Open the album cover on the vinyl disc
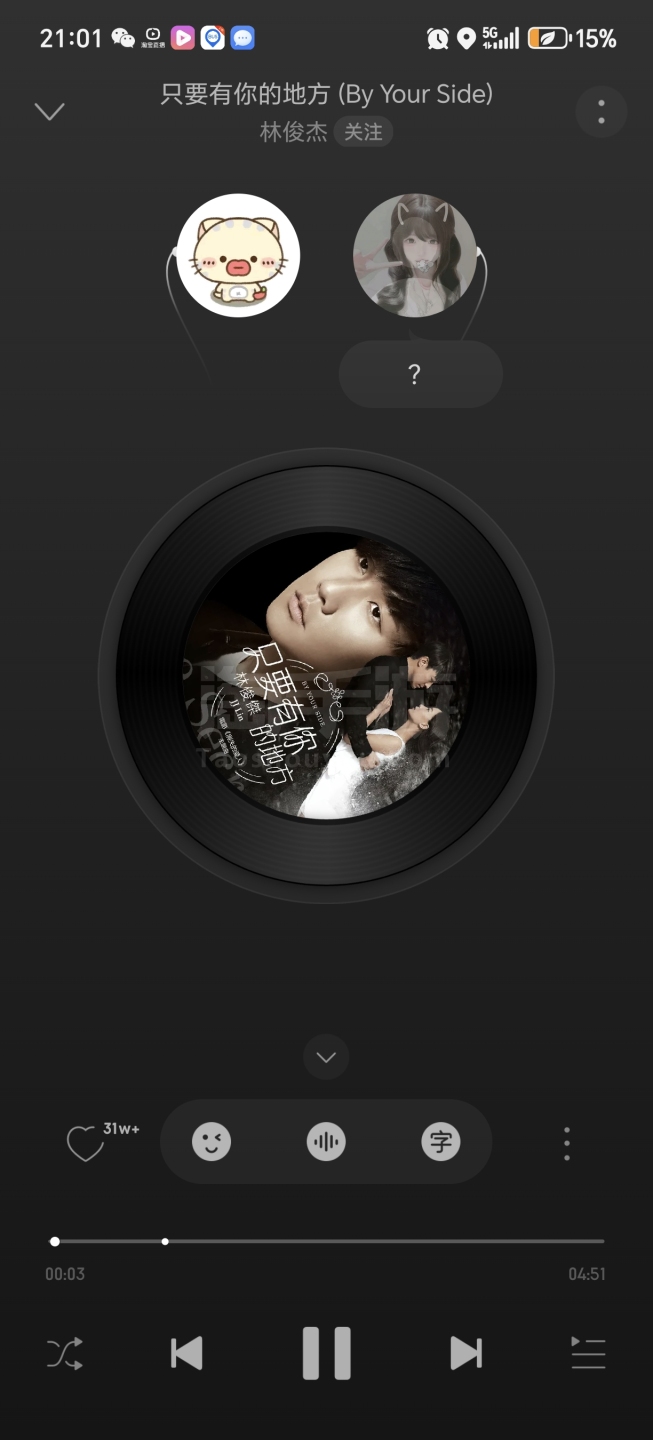The width and height of the screenshot is (653, 1440). [x=326, y=675]
